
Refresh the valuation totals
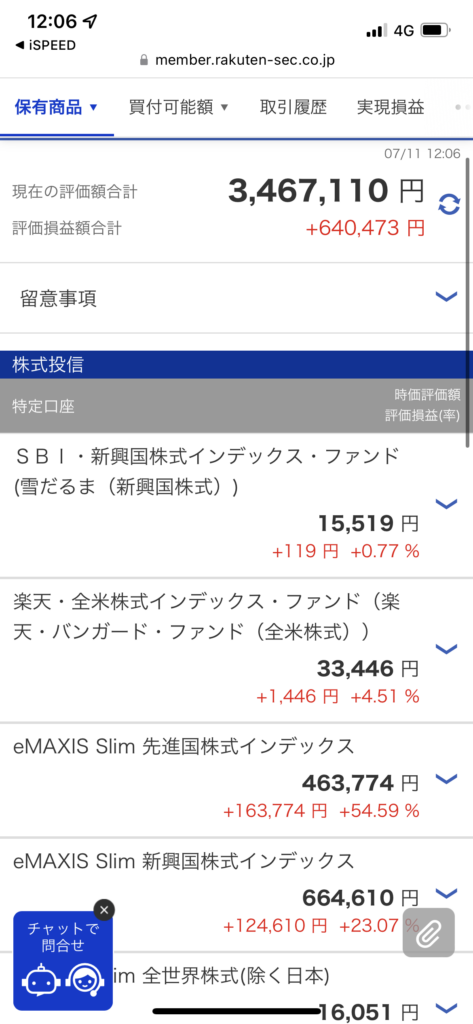pos(449,204)
